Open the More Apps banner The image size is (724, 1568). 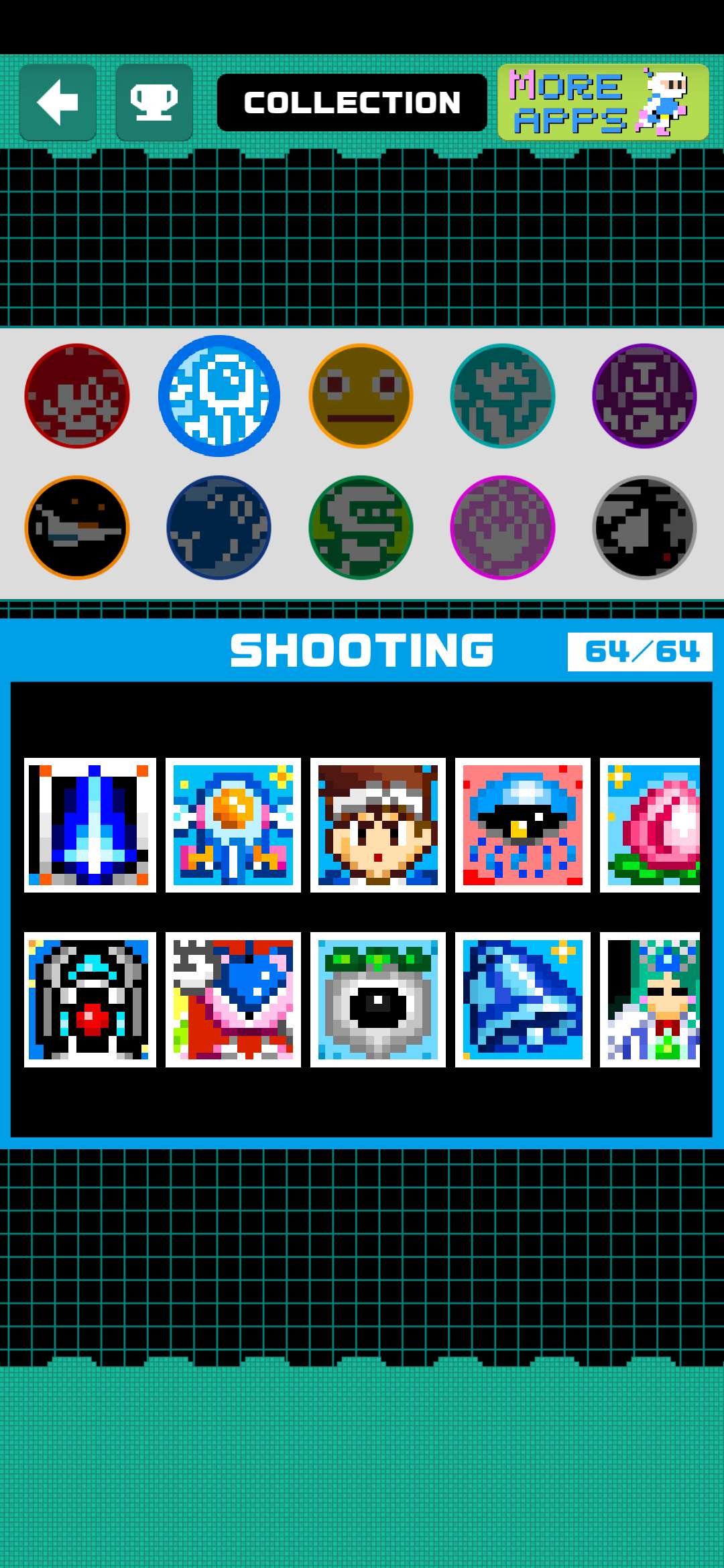[x=603, y=103]
